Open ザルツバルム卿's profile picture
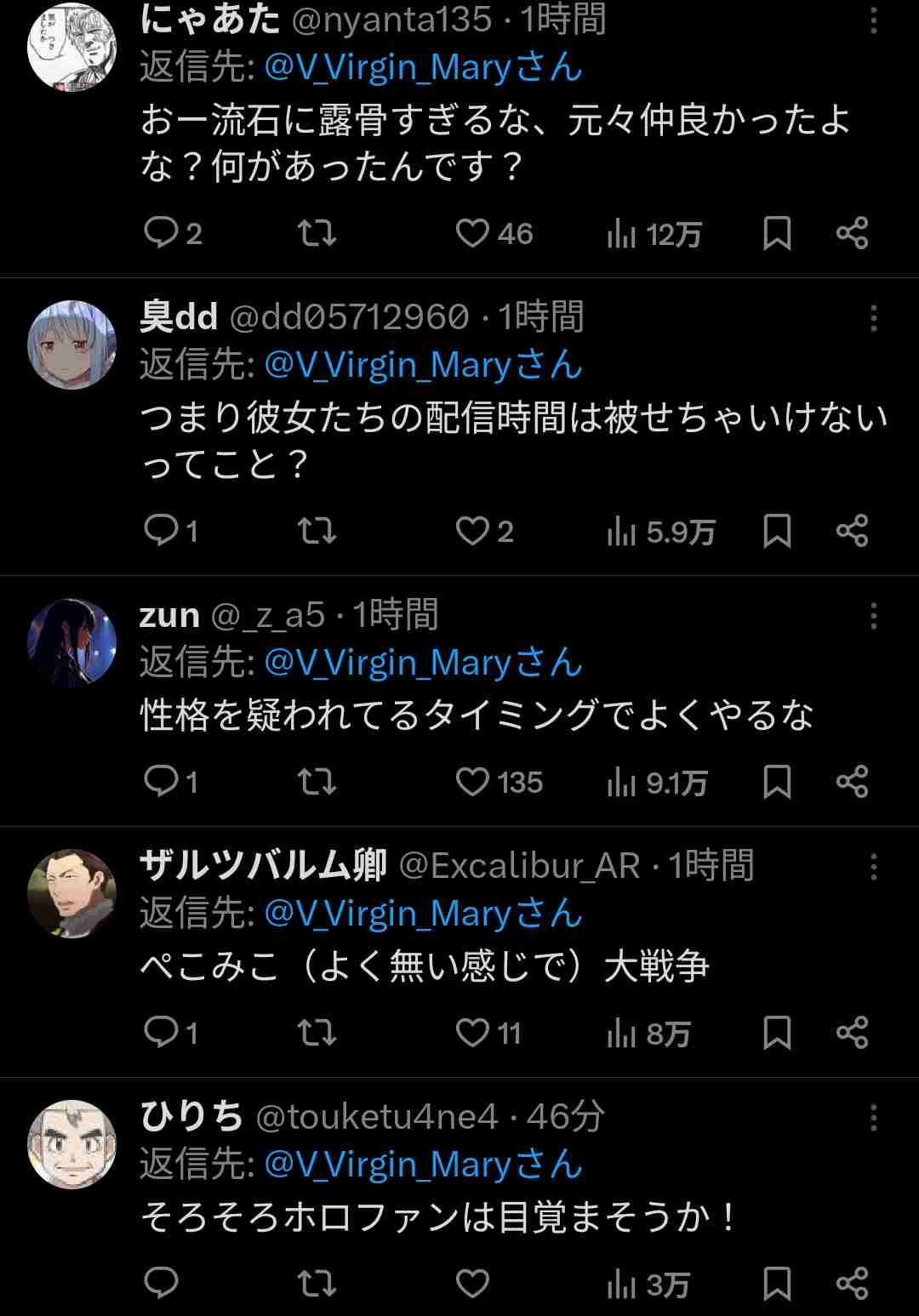 72,893
